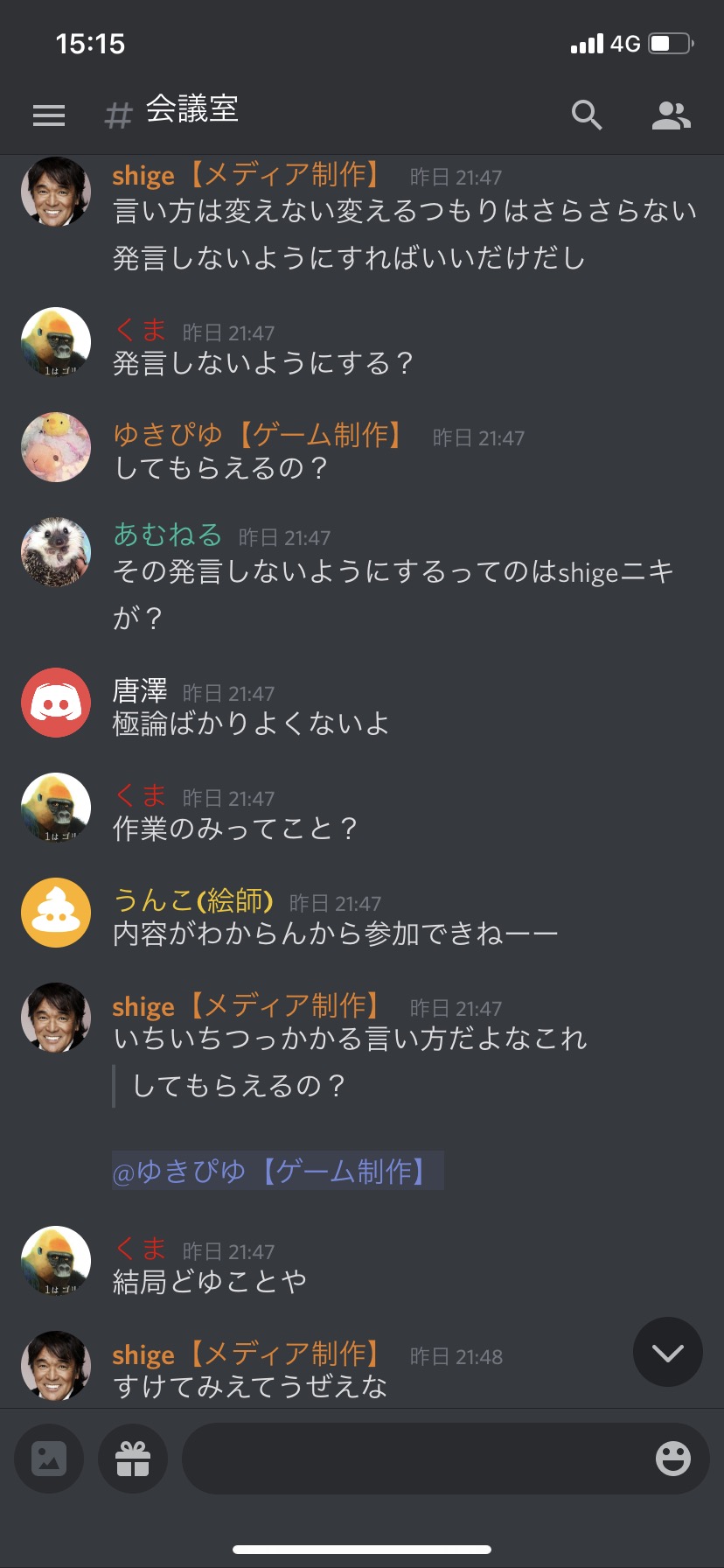Viewport: 724px width, 1568px height.
Task: Jump to latest messages with down arrow
Action: (x=668, y=1352)
